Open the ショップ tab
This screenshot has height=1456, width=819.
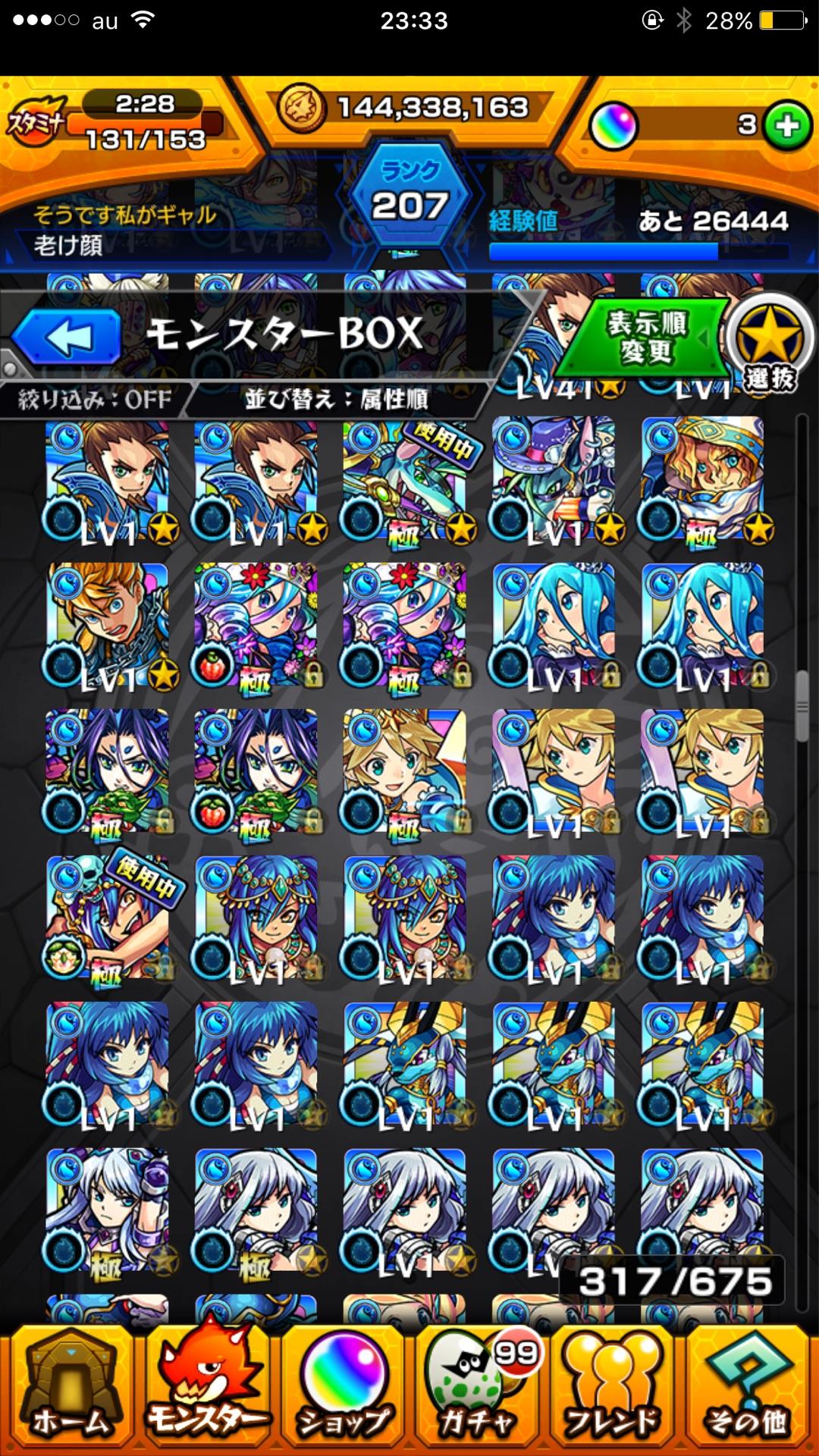coord(344,1389)
